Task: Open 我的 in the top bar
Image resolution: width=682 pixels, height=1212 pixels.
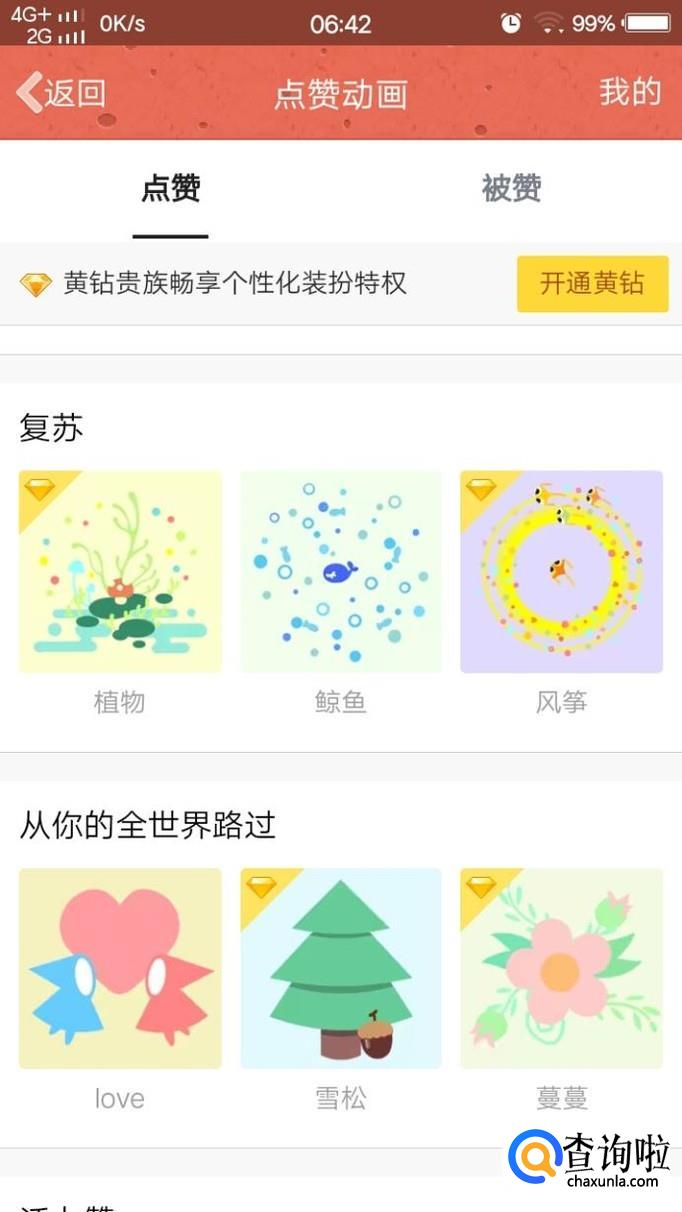Action: click(630, 92)
